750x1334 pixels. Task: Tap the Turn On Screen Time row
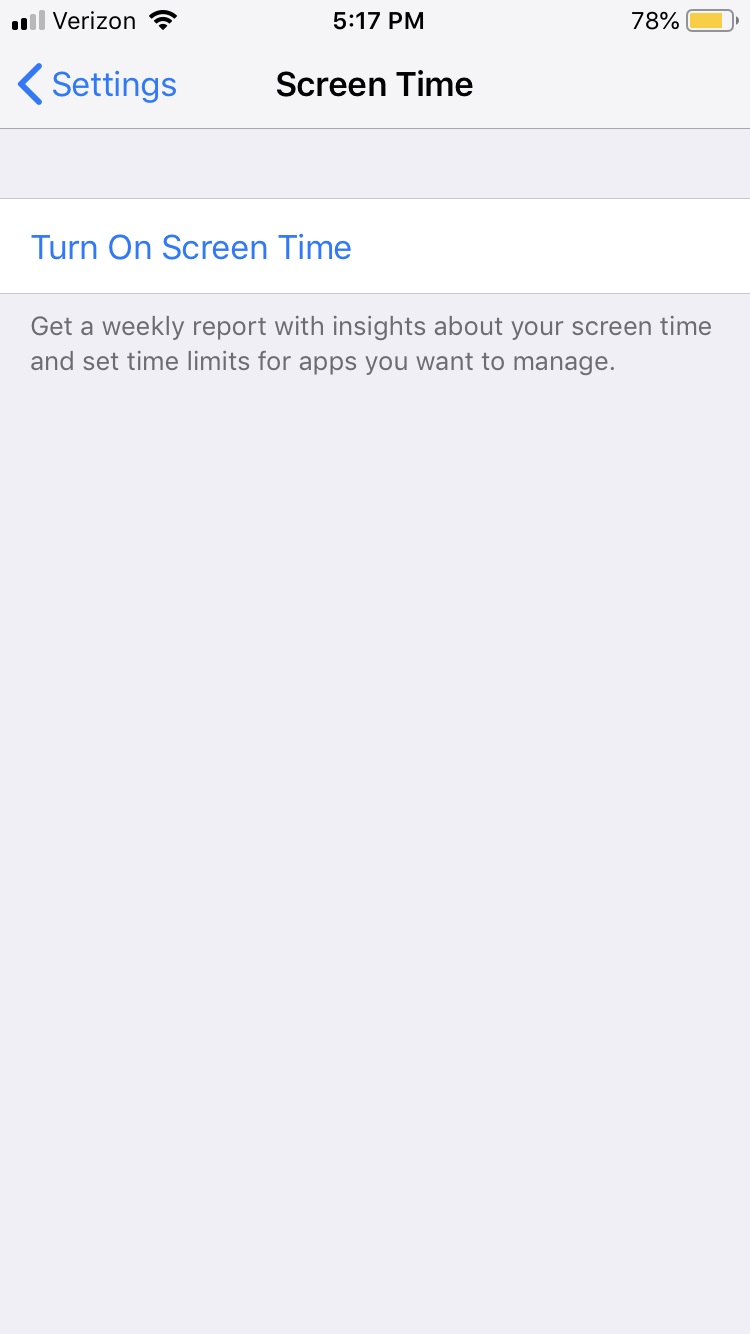375,246
